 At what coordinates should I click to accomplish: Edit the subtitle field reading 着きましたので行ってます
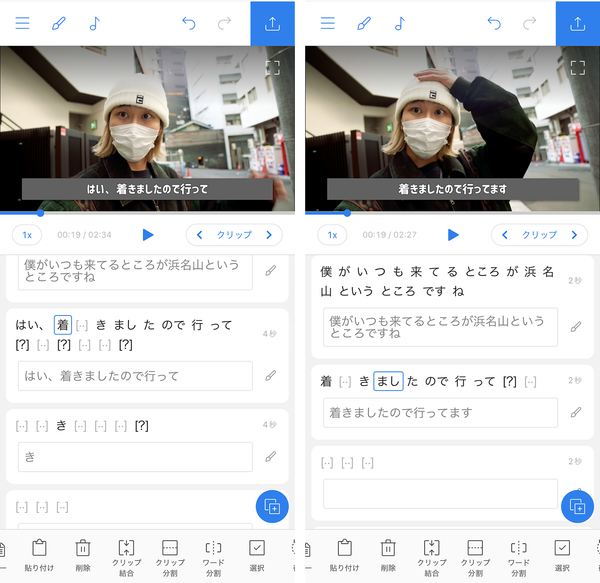point(440,412)
